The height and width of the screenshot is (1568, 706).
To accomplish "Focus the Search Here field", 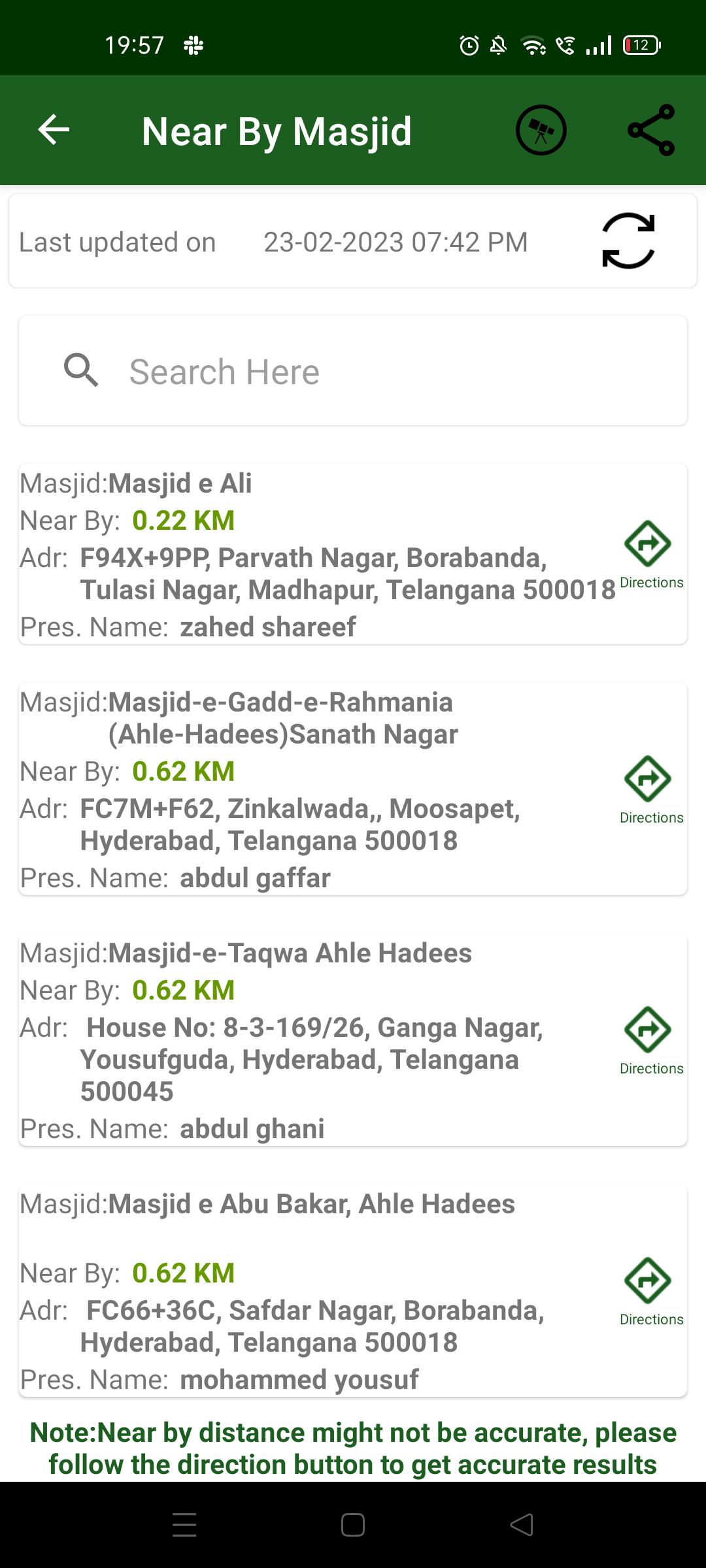I will coord(353,371).
